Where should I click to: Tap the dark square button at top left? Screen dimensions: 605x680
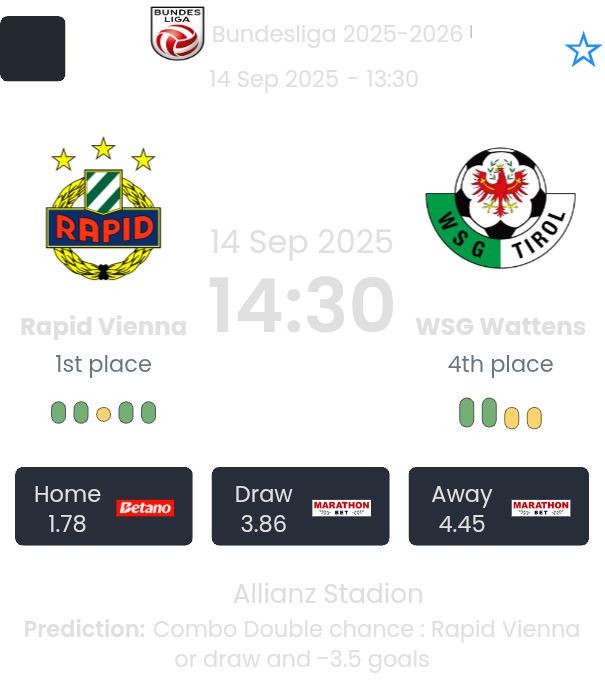point(33,49)
